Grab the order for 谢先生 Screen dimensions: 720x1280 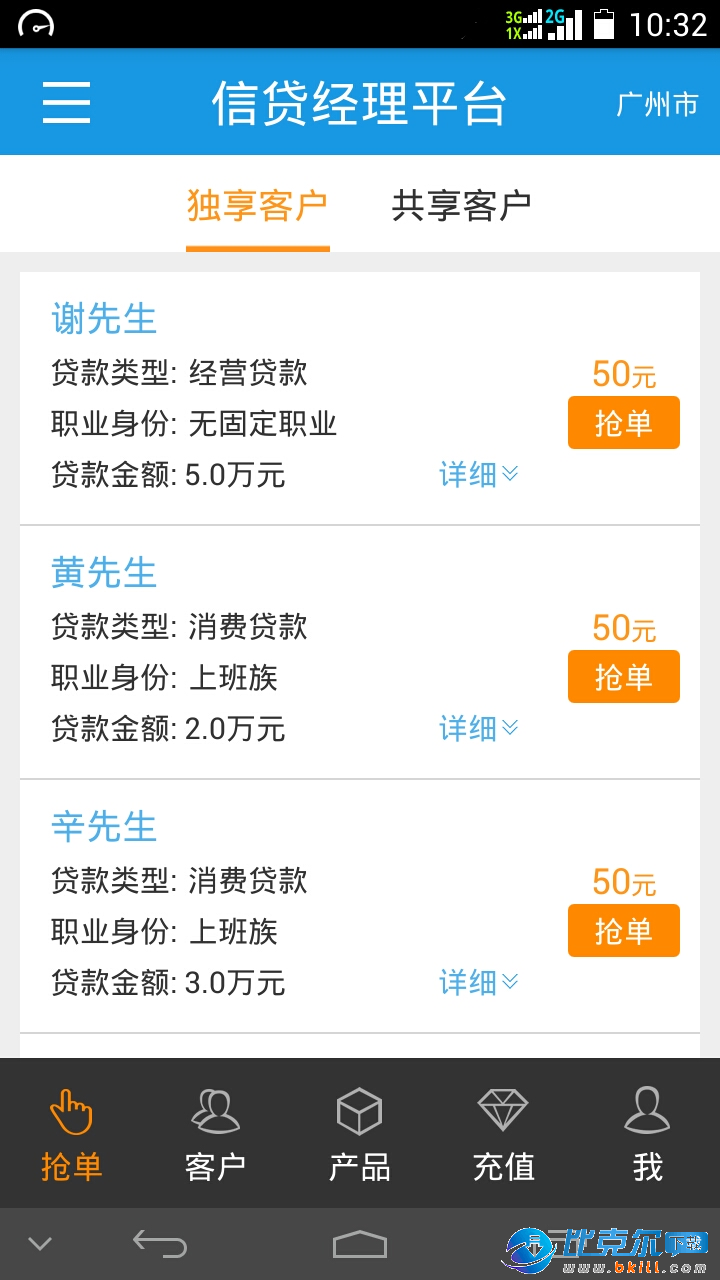point(623,423)
